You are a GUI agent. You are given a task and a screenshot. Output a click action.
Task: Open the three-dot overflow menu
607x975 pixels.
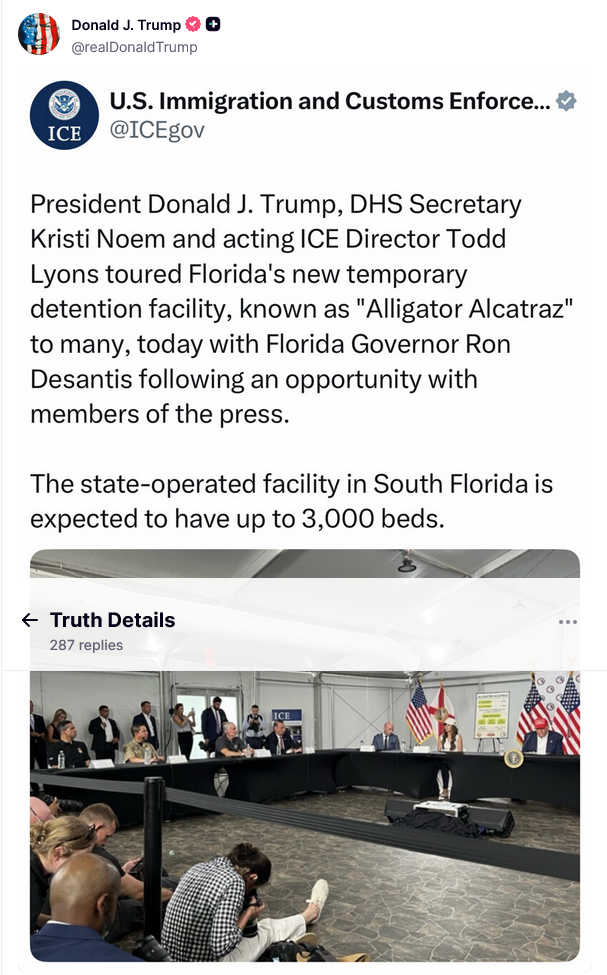[567, 622]
